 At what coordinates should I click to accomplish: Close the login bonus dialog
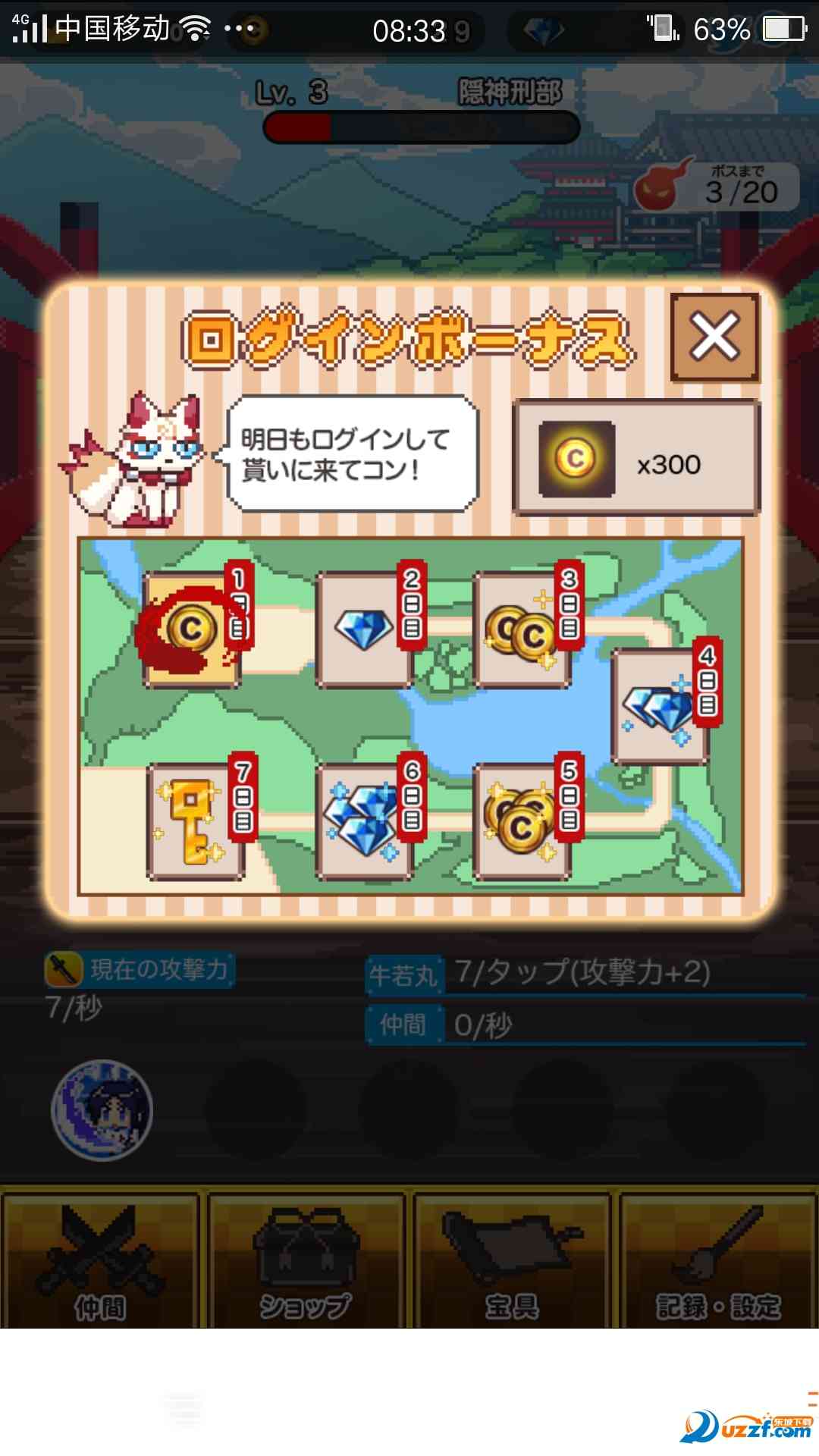click(x=714, y=337)
